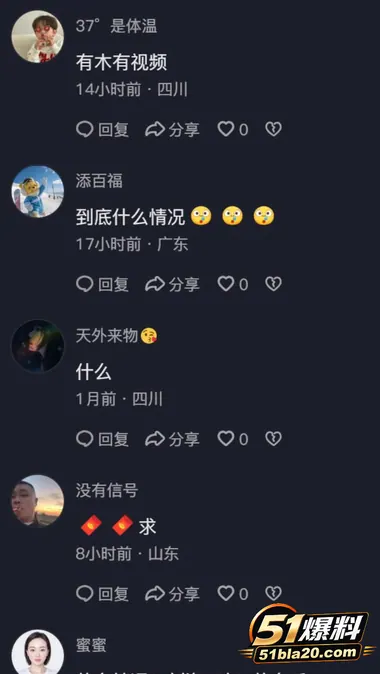This screenshot has width=380, height=674.
Task: Open 天外来物's avatar
Action: 37,346
